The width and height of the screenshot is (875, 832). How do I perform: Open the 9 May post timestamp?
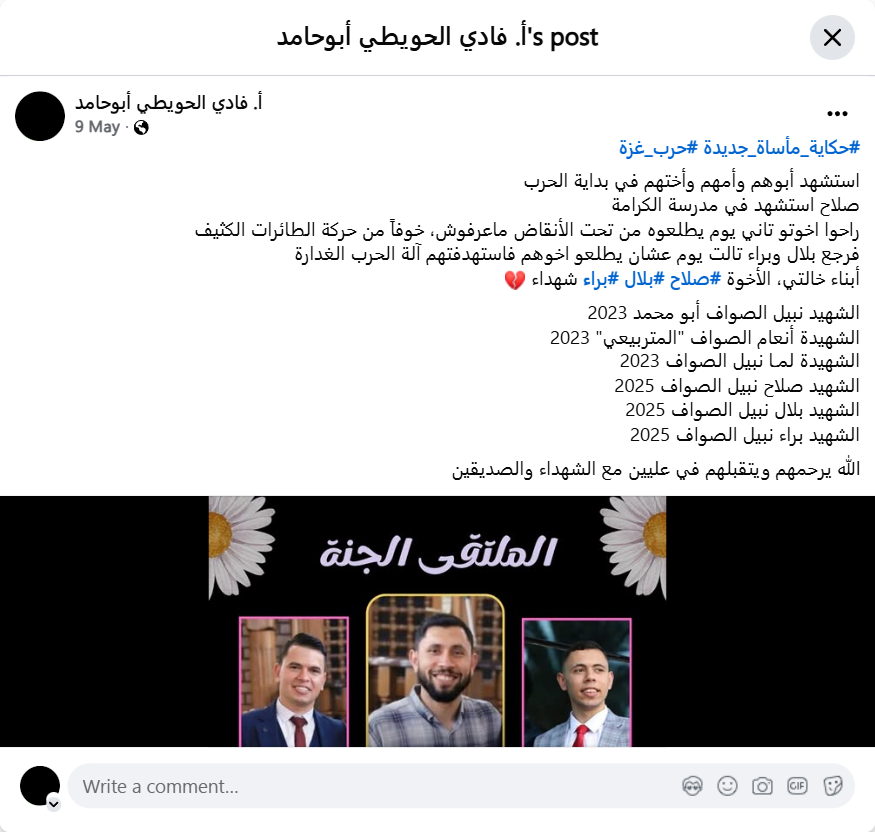[97, 127]
